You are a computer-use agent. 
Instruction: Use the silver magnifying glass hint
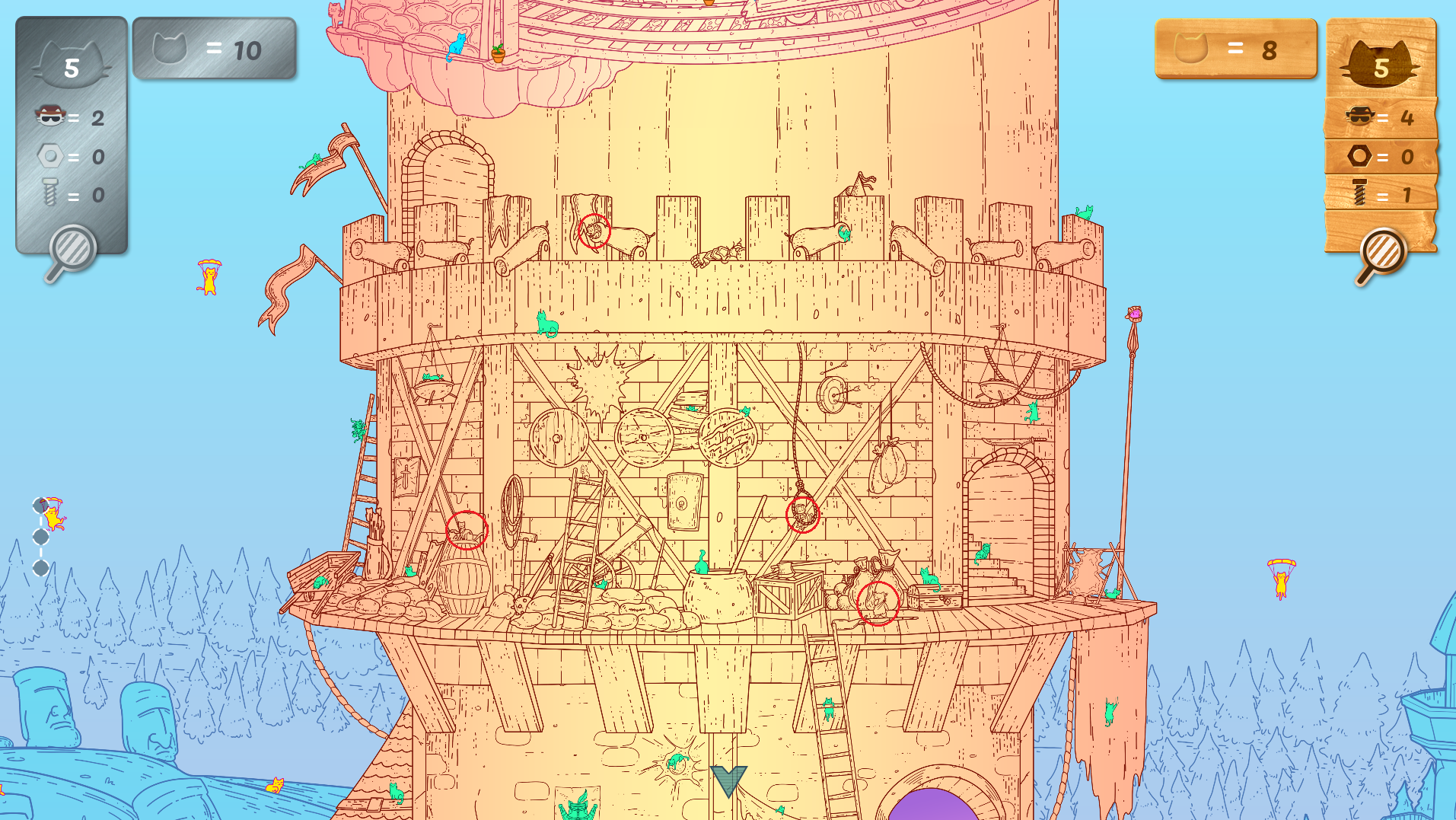tap(73, 250)
